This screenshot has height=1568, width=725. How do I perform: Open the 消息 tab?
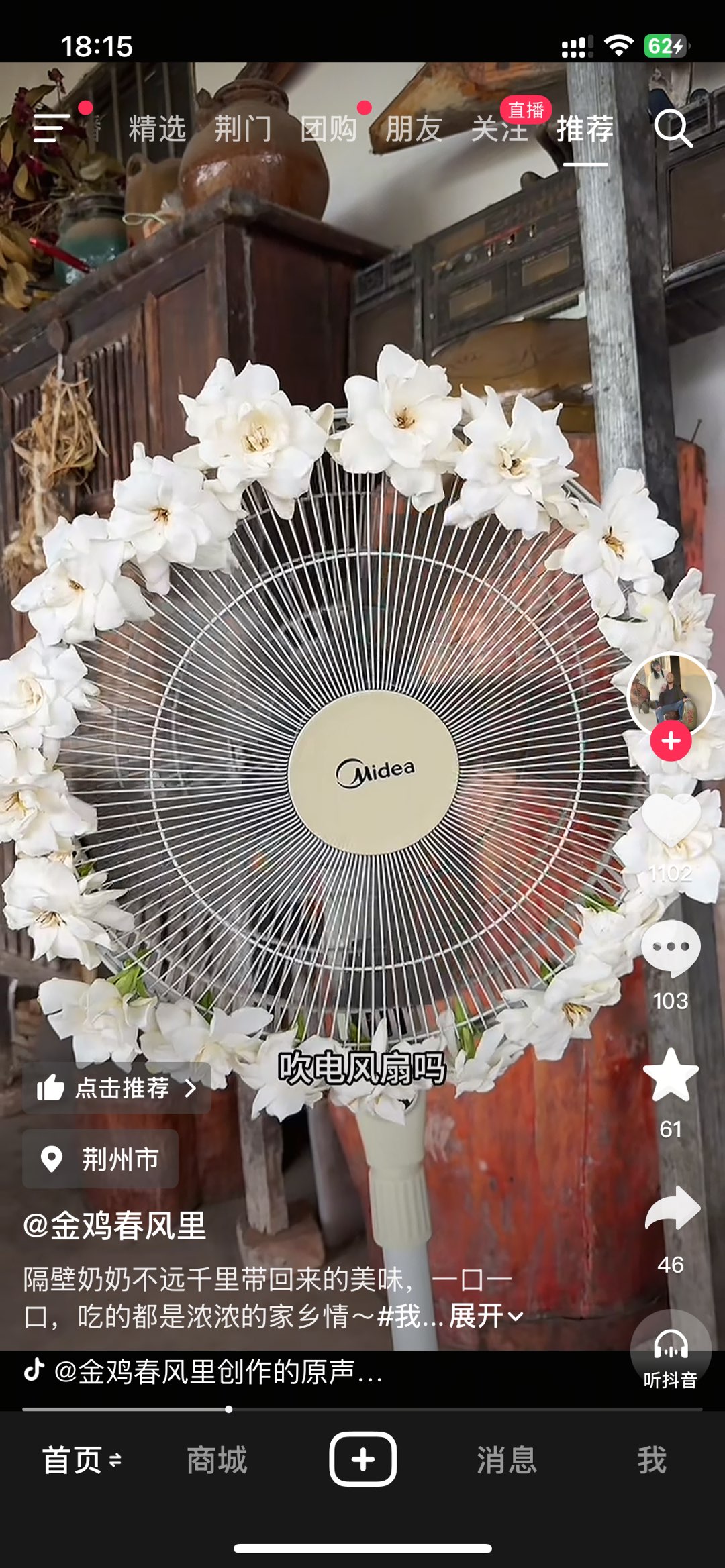pyautogui.click(x=507, y=1460)
